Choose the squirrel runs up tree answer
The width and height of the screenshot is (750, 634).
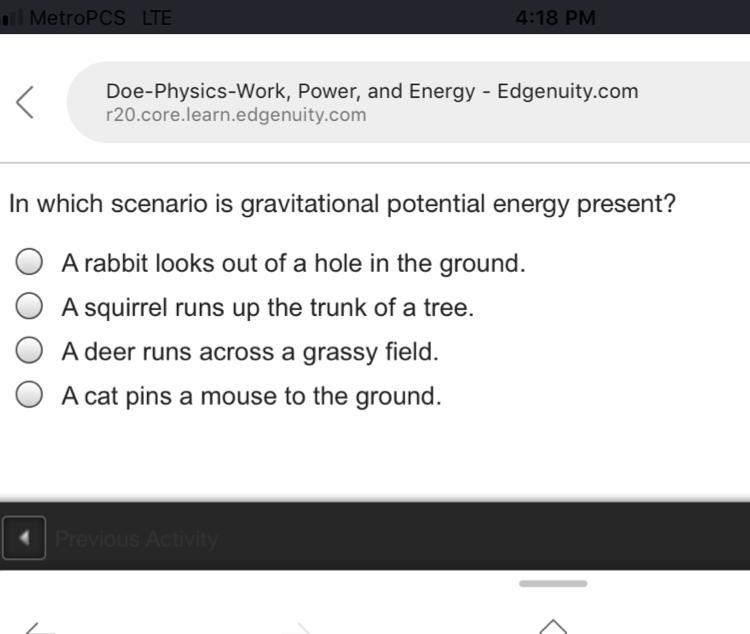pyautogui.click(x=30, y=307)
